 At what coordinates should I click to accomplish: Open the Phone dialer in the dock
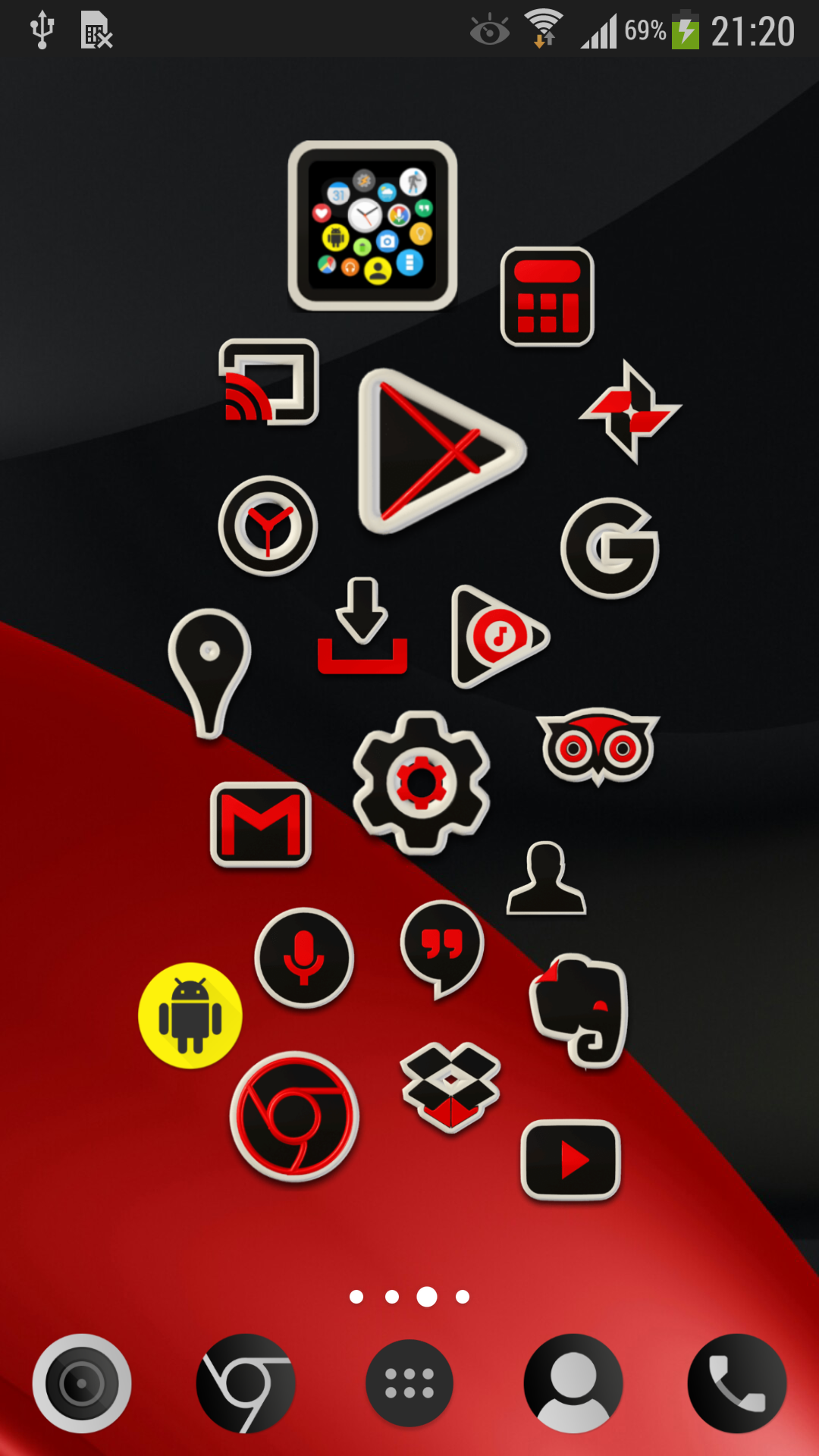tap(736, 1383)
